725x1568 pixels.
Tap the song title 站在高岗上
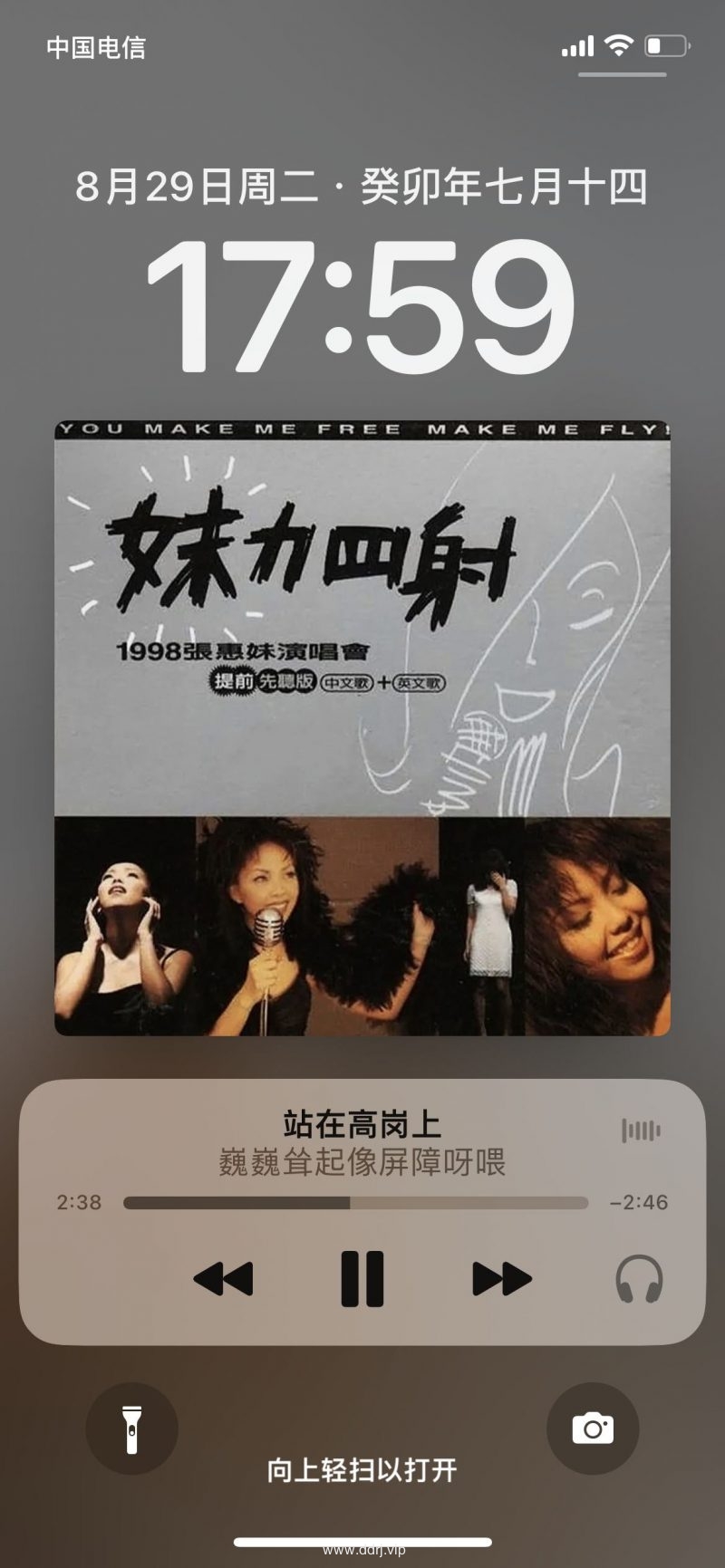pos(362,1124)
